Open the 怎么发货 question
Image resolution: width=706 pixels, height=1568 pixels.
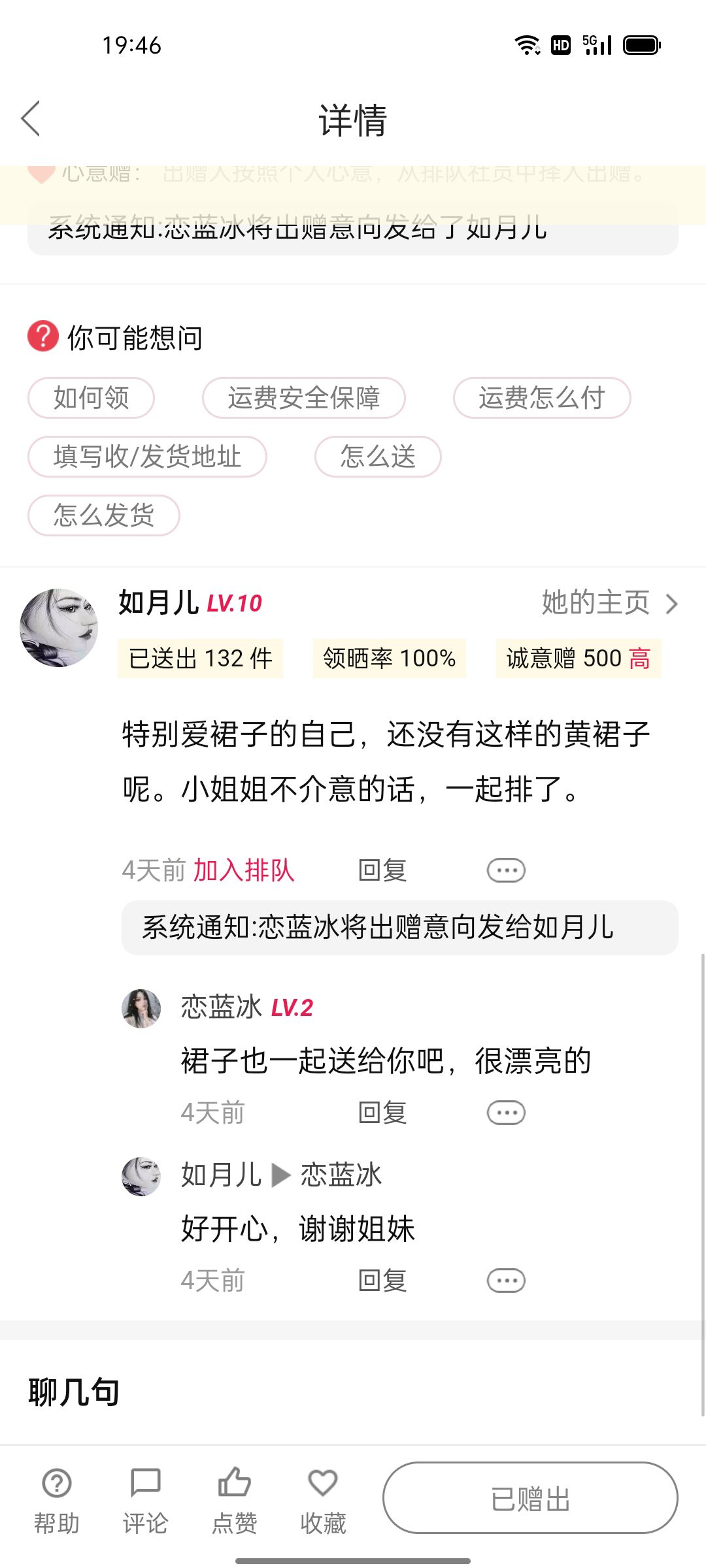pos(103,515)
